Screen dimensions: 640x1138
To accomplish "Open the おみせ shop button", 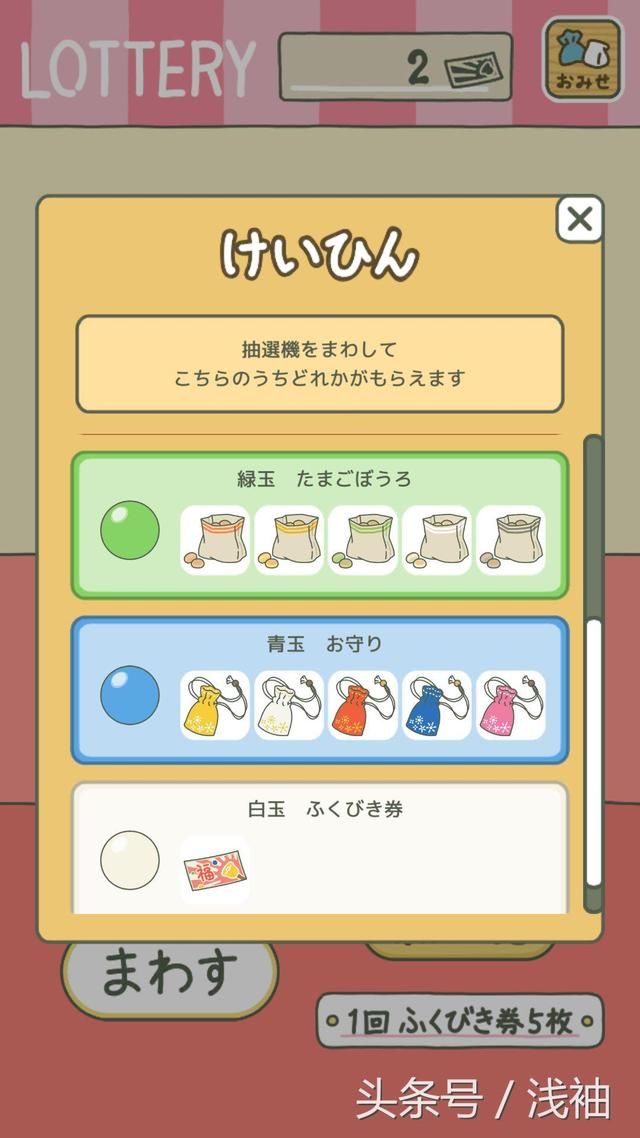I will point(583,60).
